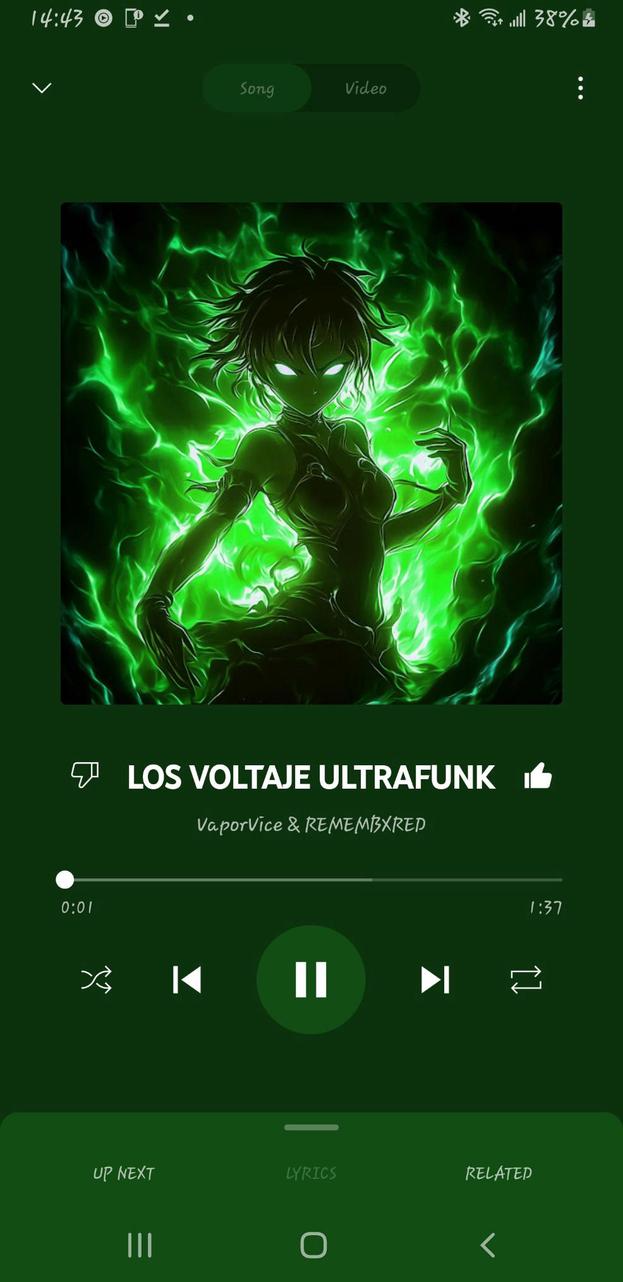Open the UP NEXT tab
Image resolution: width=623 pixels, height=1282 pixels.
click(124, 1173)
